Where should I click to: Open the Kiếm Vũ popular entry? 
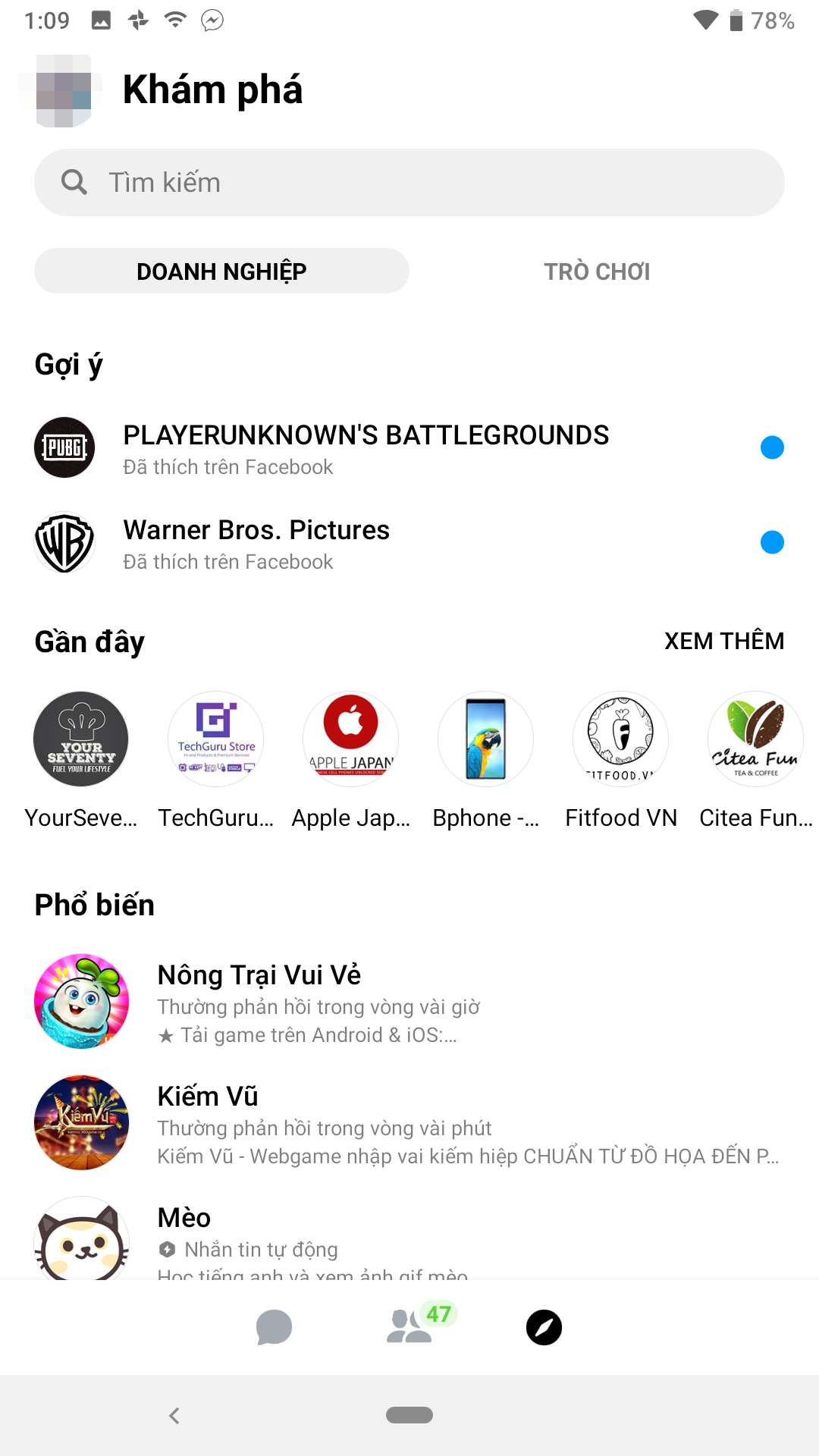(318, 1123)
